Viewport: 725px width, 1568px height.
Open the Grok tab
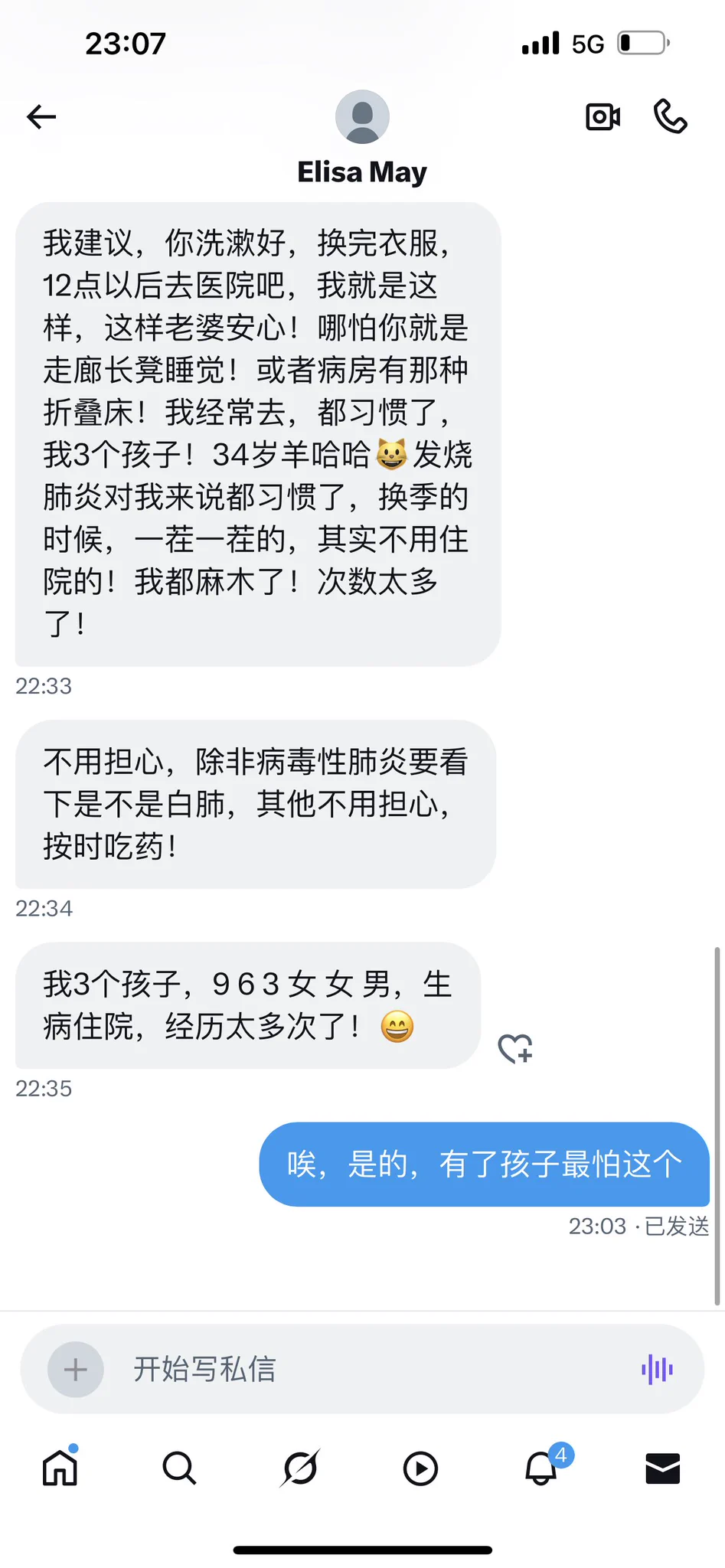point(300,1468)
